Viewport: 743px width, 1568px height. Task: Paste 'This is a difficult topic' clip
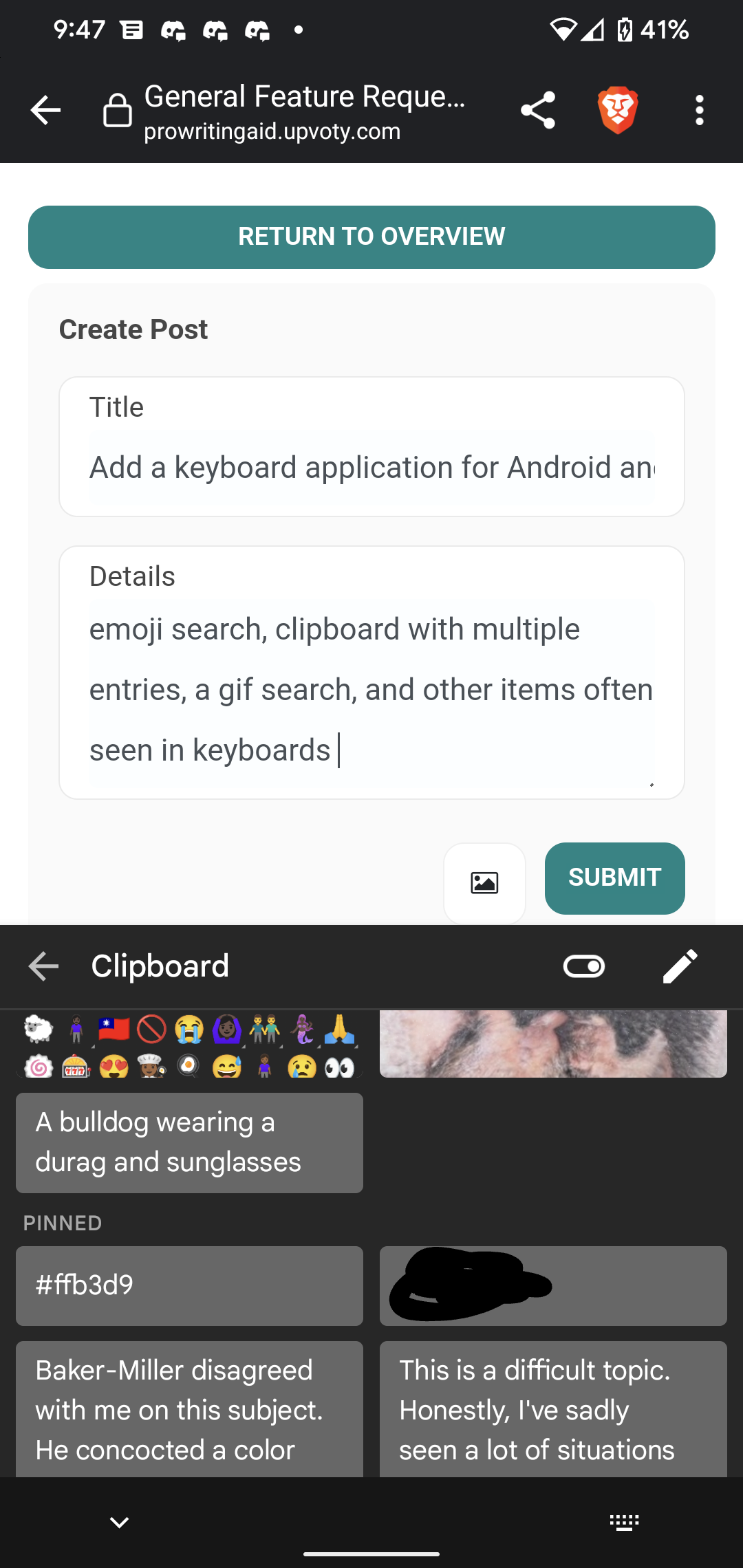point(553,1409)
